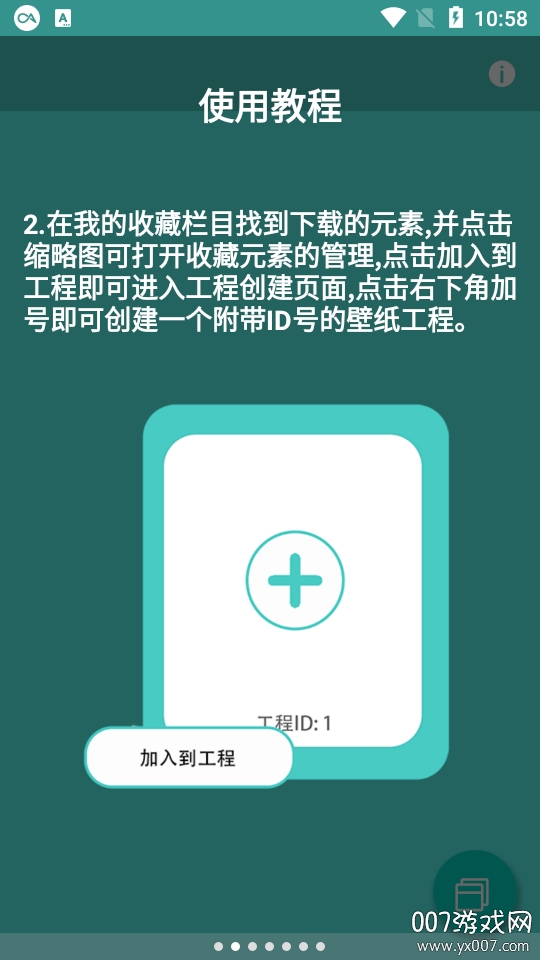The height and width of the screenshot is (960, 540).
Task: Open the info icon in the header
Action: click(x=501, y=74)
